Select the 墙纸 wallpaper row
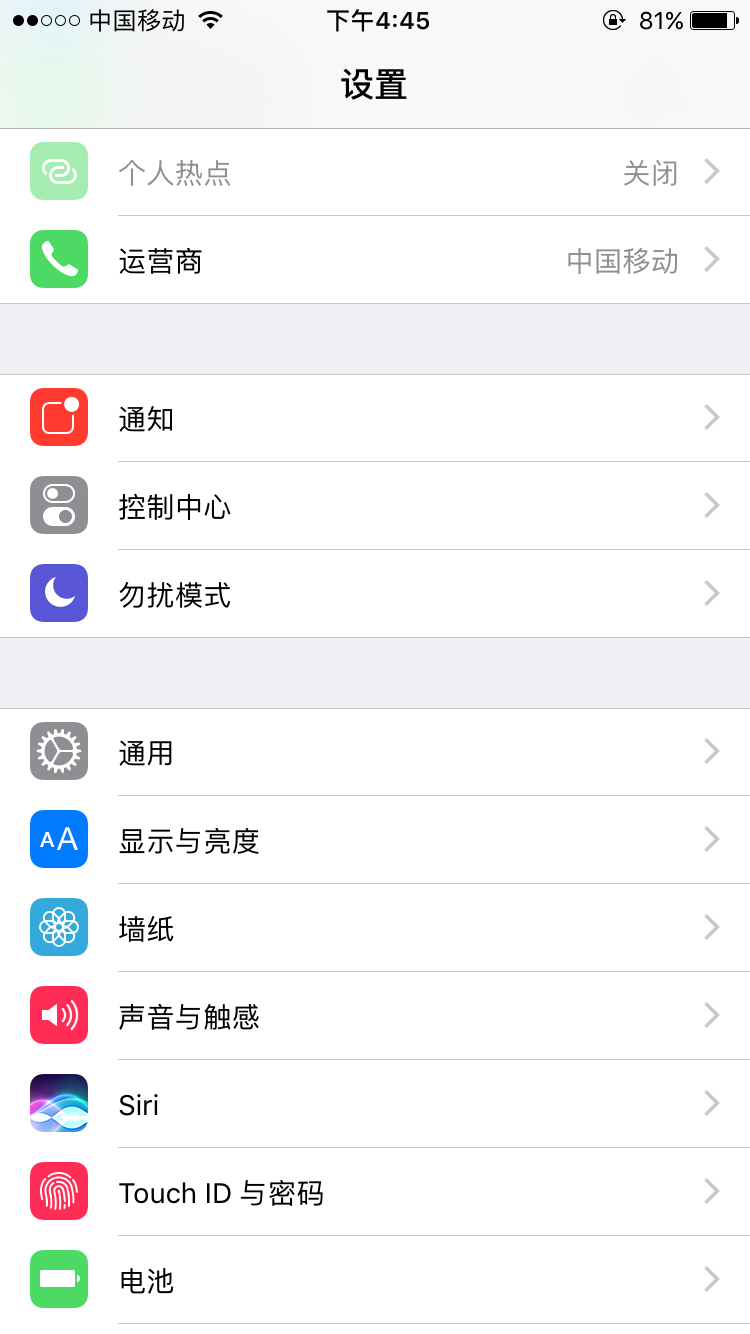The image size is (750, 1334). (x=375, y=928)
